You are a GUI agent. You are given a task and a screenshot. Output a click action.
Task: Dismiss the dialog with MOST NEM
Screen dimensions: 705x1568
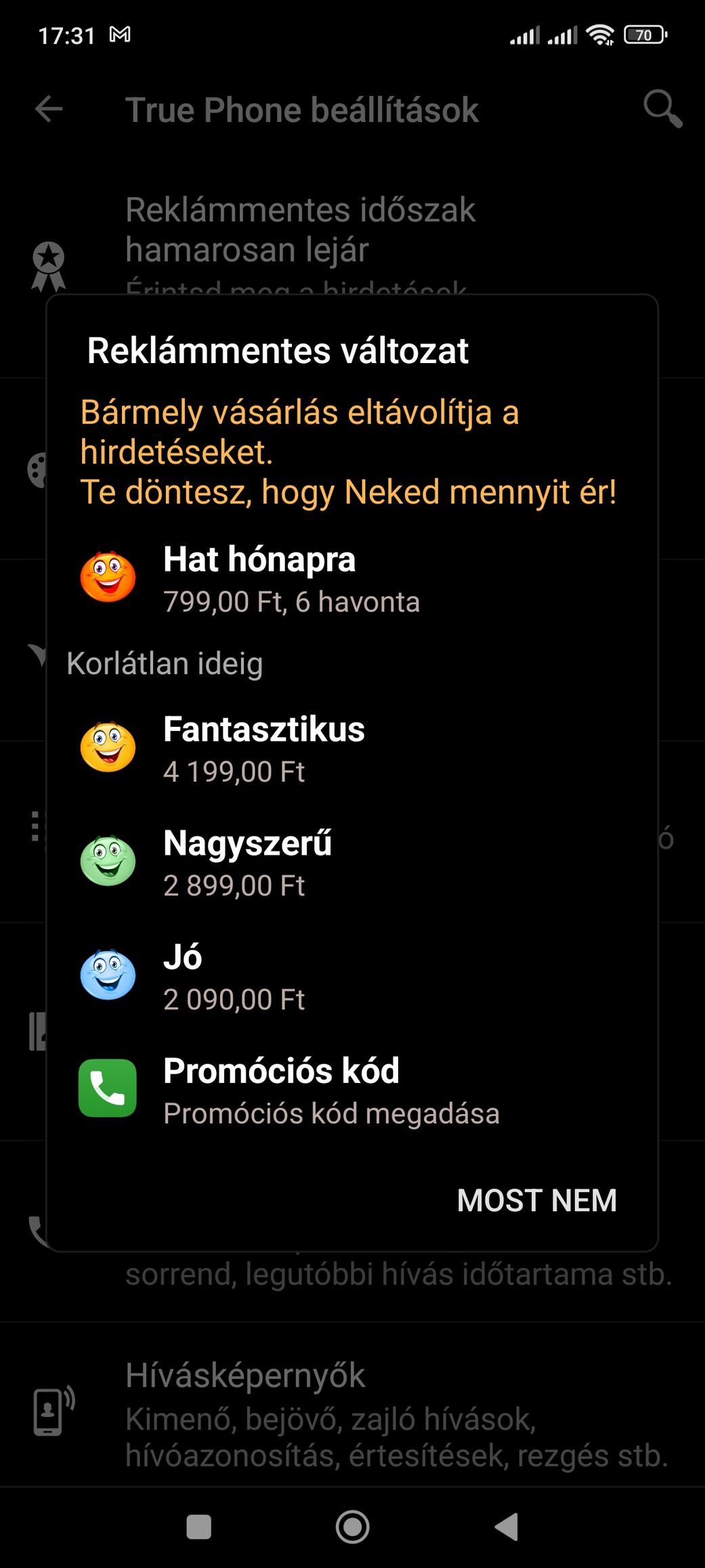(x=537, y=1200)
